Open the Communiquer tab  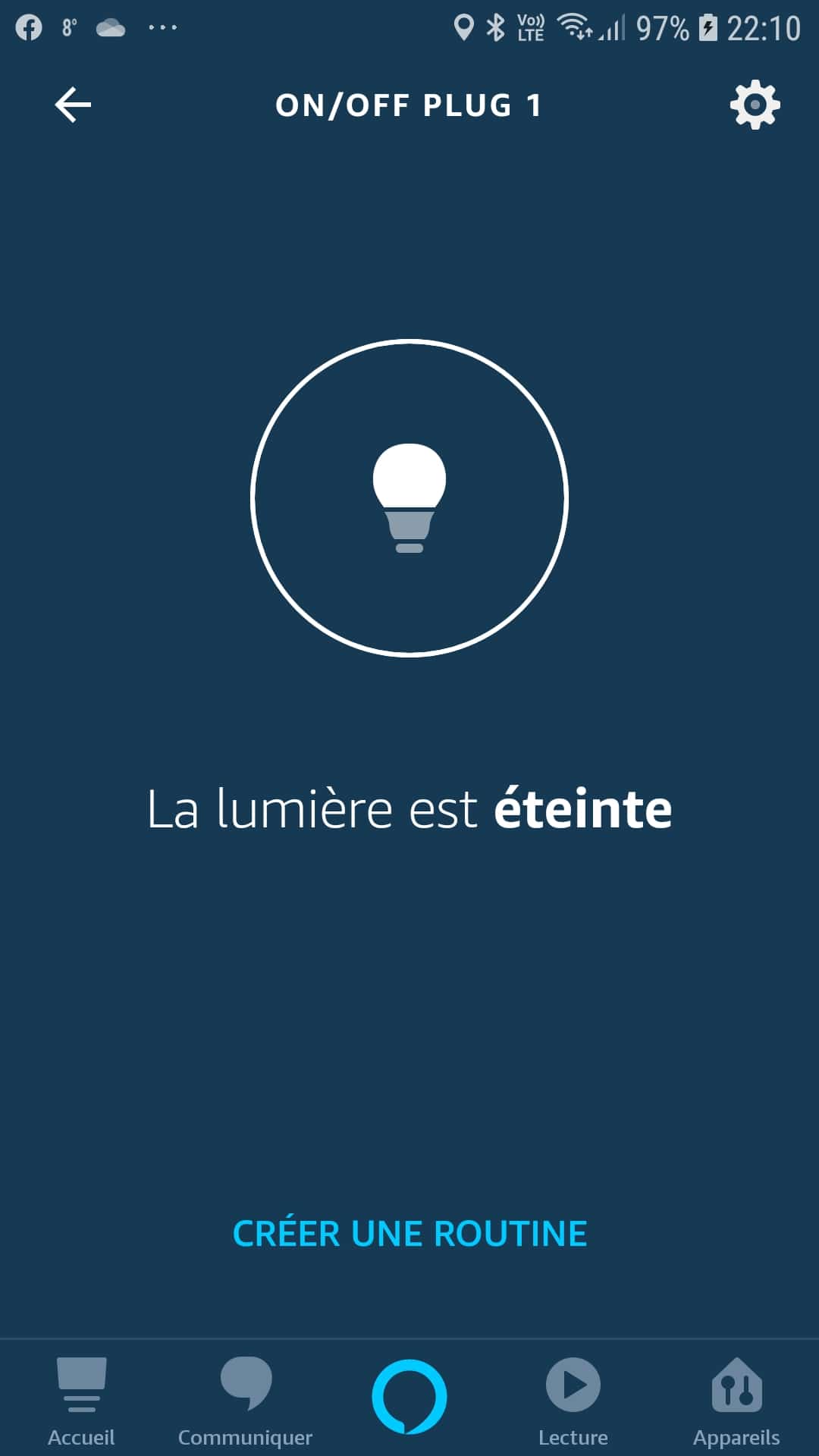245,1401
